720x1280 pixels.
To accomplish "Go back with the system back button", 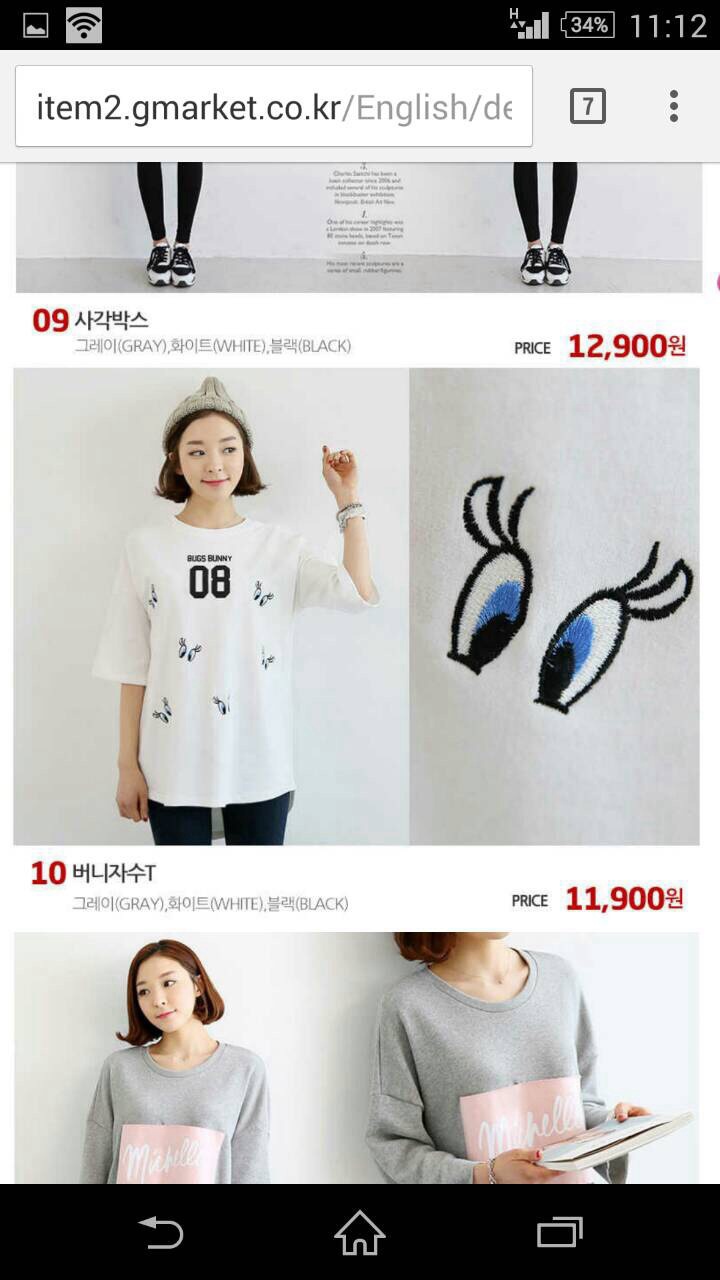I will click(x=160, y=1232).
